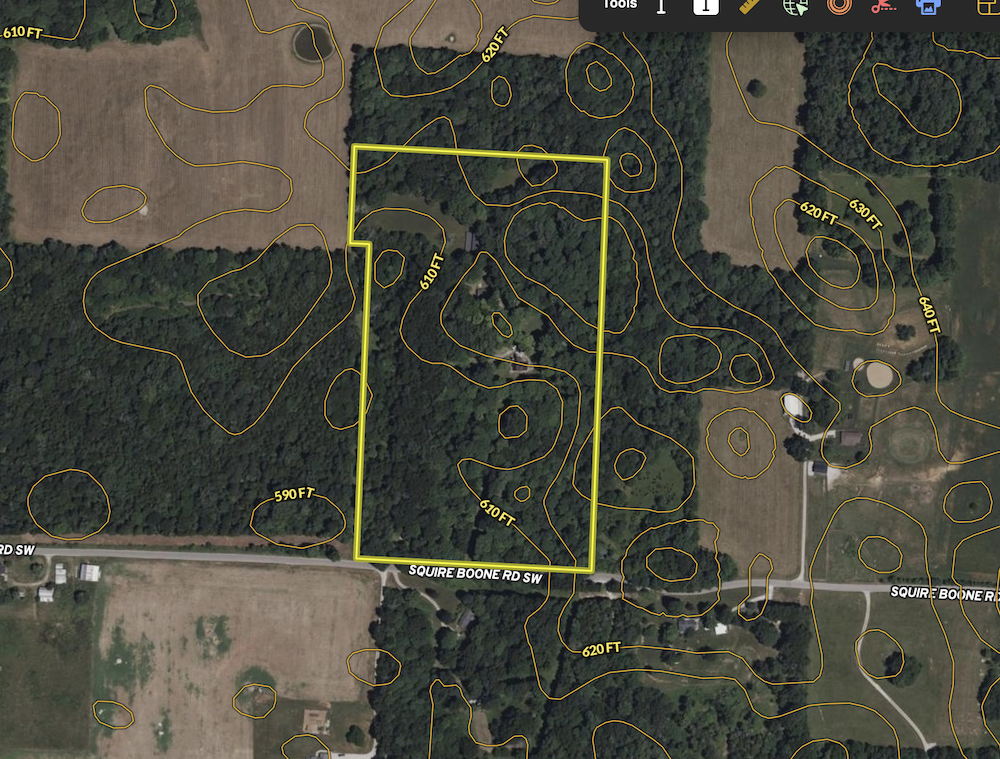Screen dimensions: 1000x759
Task: Select the plain text label tool
Action: point(662,7)
